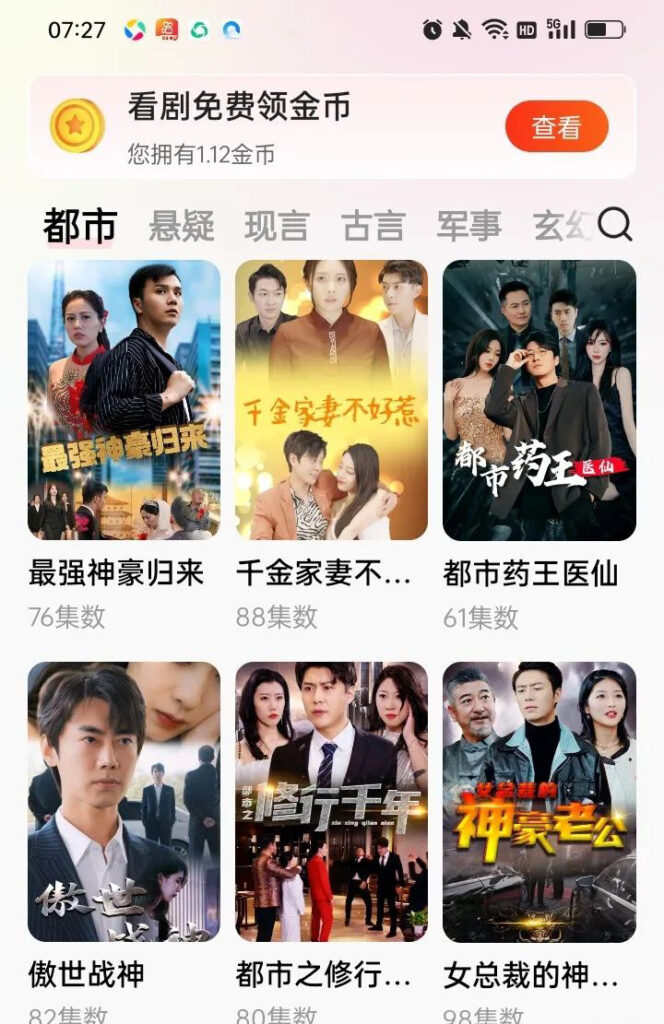Select the 都市 tab
Screen dimensions: 664x1024
coord(80,226)
